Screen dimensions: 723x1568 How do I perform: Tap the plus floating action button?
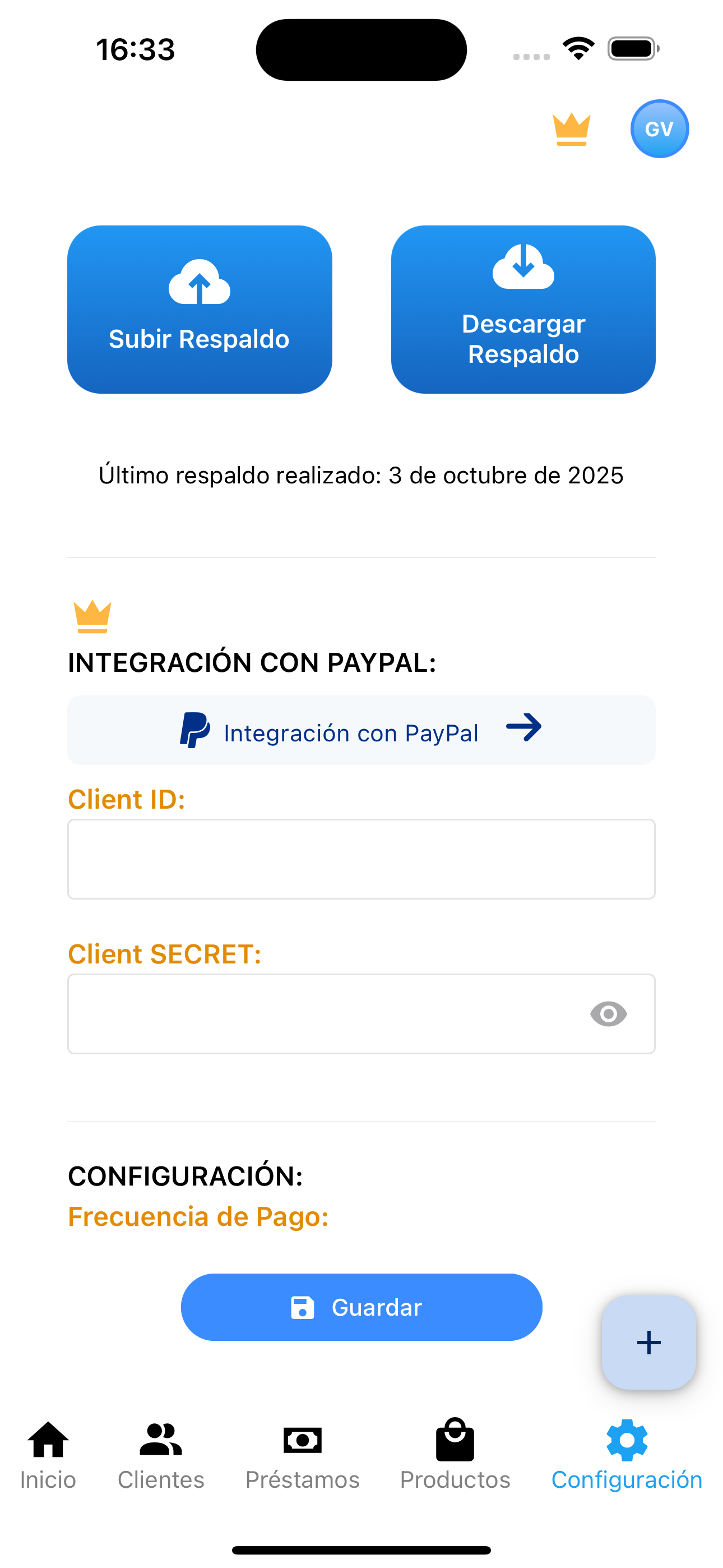click(648, 1342)
